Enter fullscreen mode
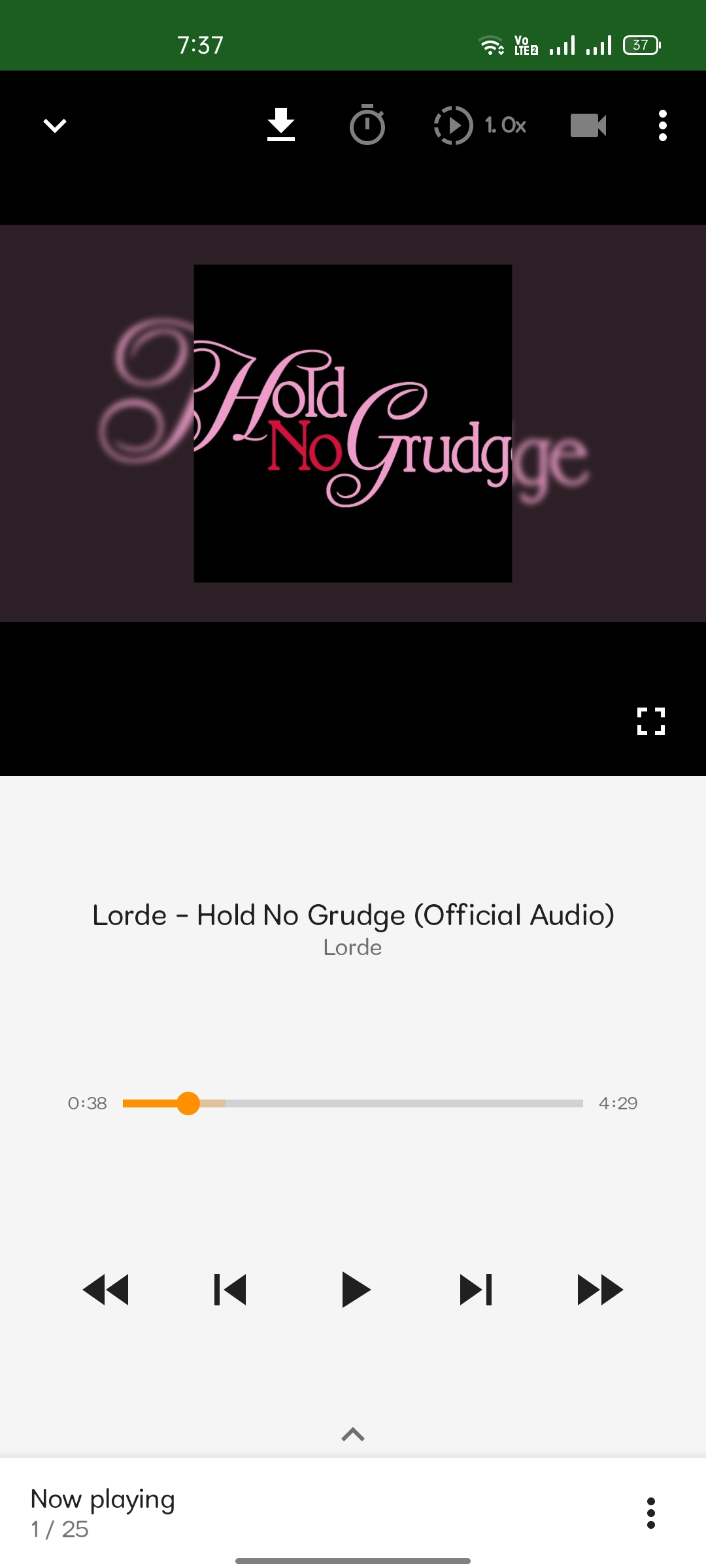The height and width of the screenshot is (1568, 706). point(651,721)
